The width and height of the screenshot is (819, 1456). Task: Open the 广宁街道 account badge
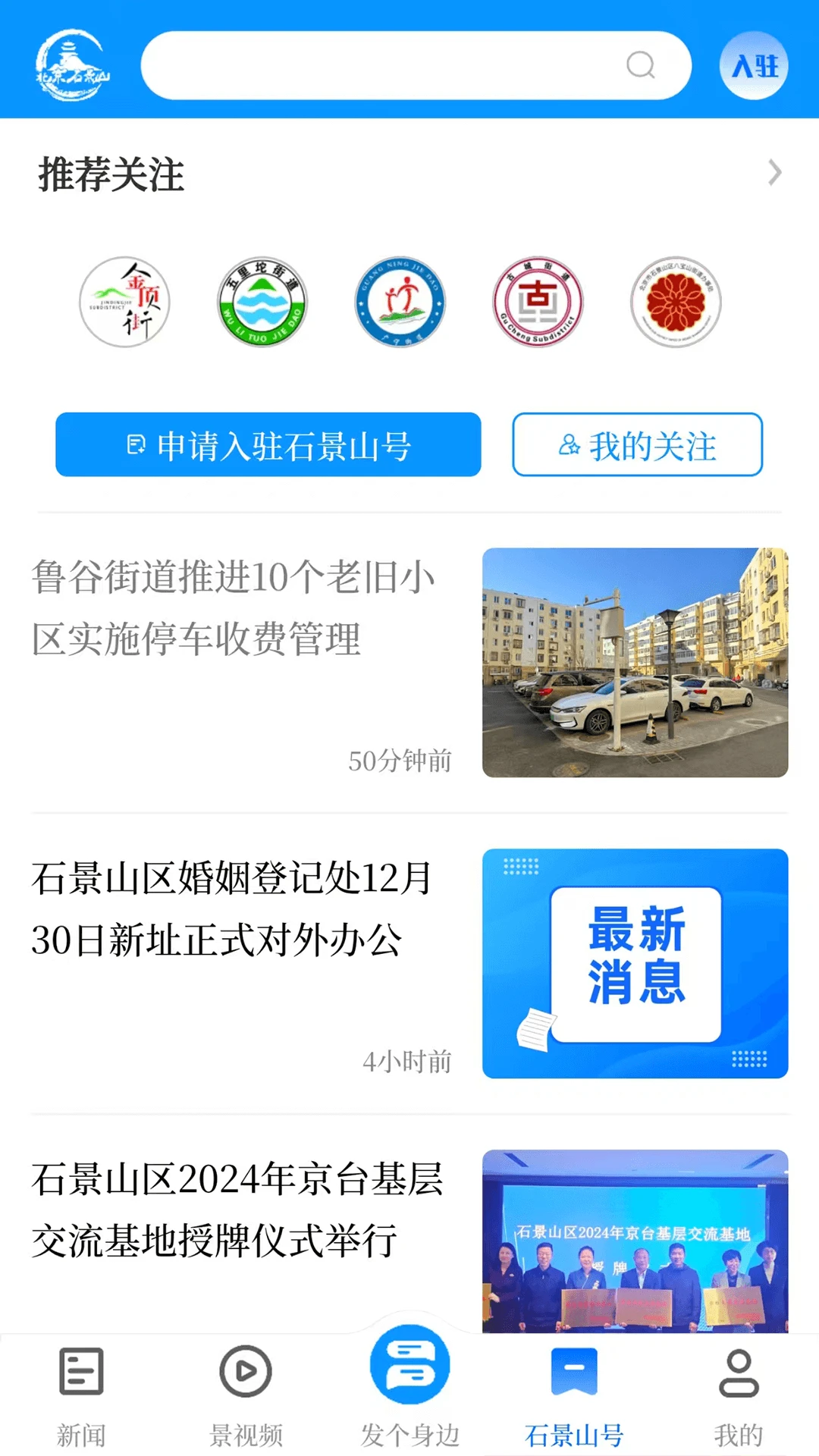pyautogui.click(x=400, y=302)
